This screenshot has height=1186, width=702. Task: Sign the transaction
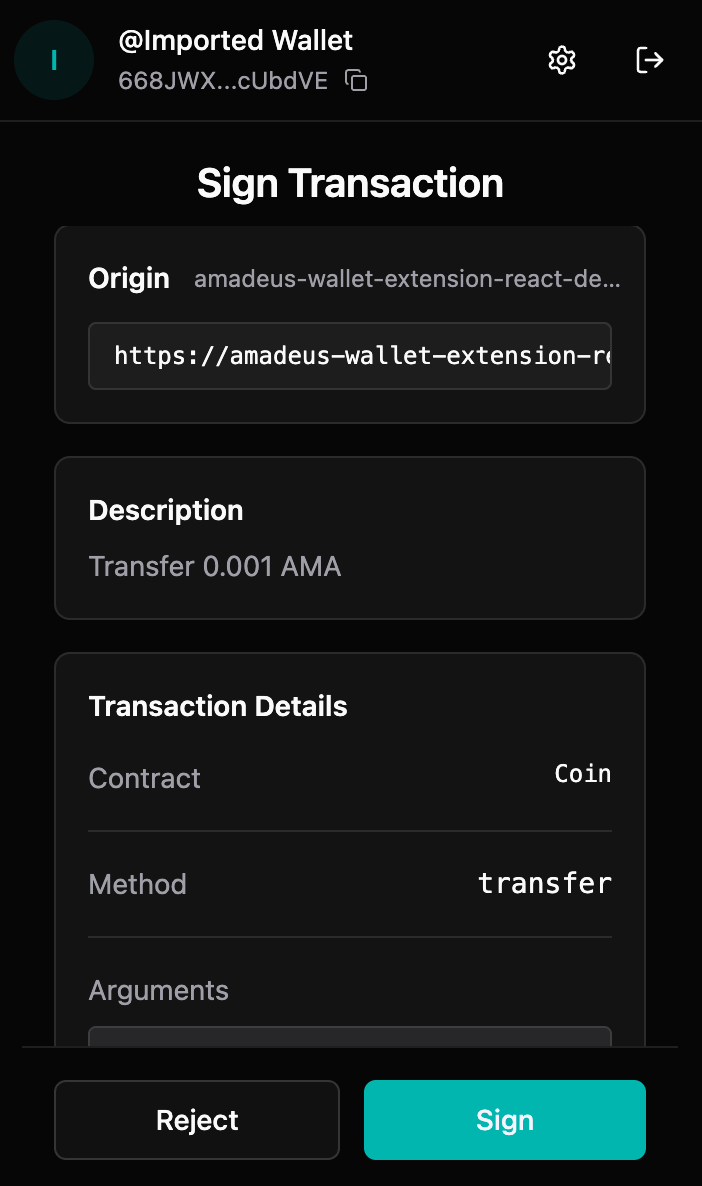coord(505,1120)
